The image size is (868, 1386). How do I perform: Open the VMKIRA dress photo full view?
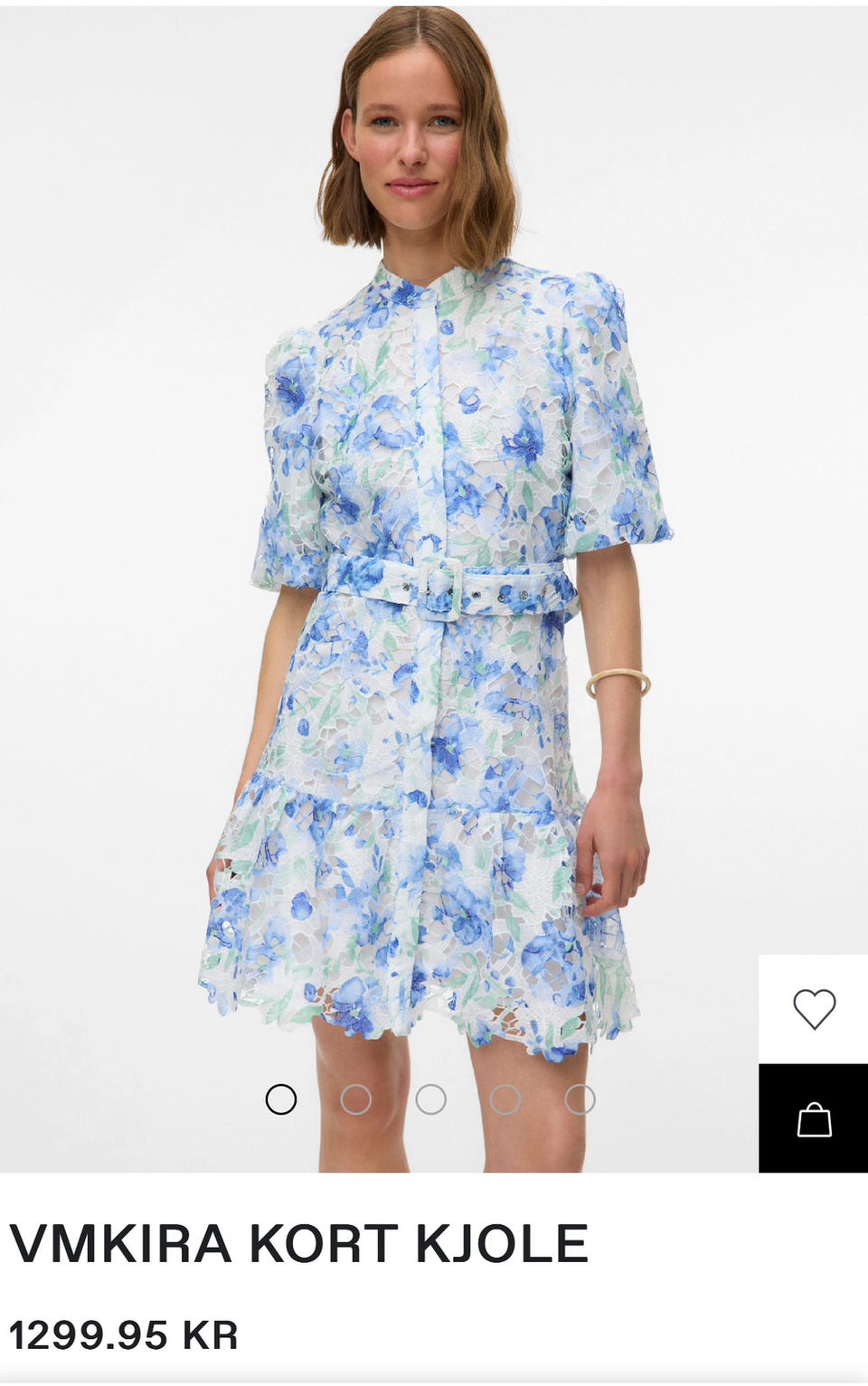point(434,588)
